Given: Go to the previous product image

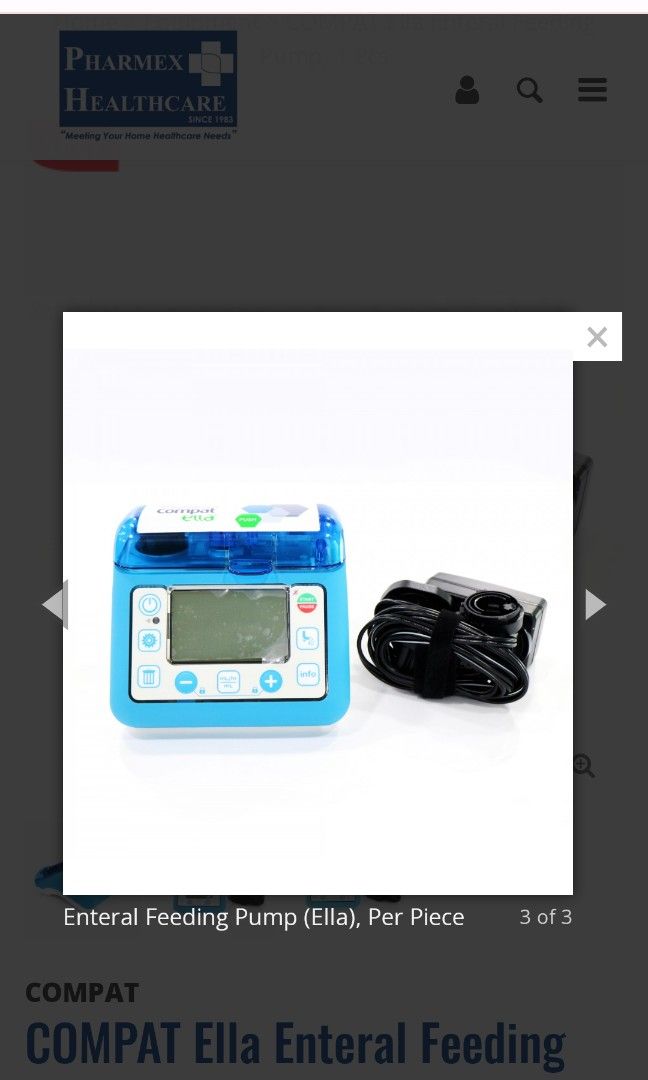Looking at the screenshot, I should [53, 604].
